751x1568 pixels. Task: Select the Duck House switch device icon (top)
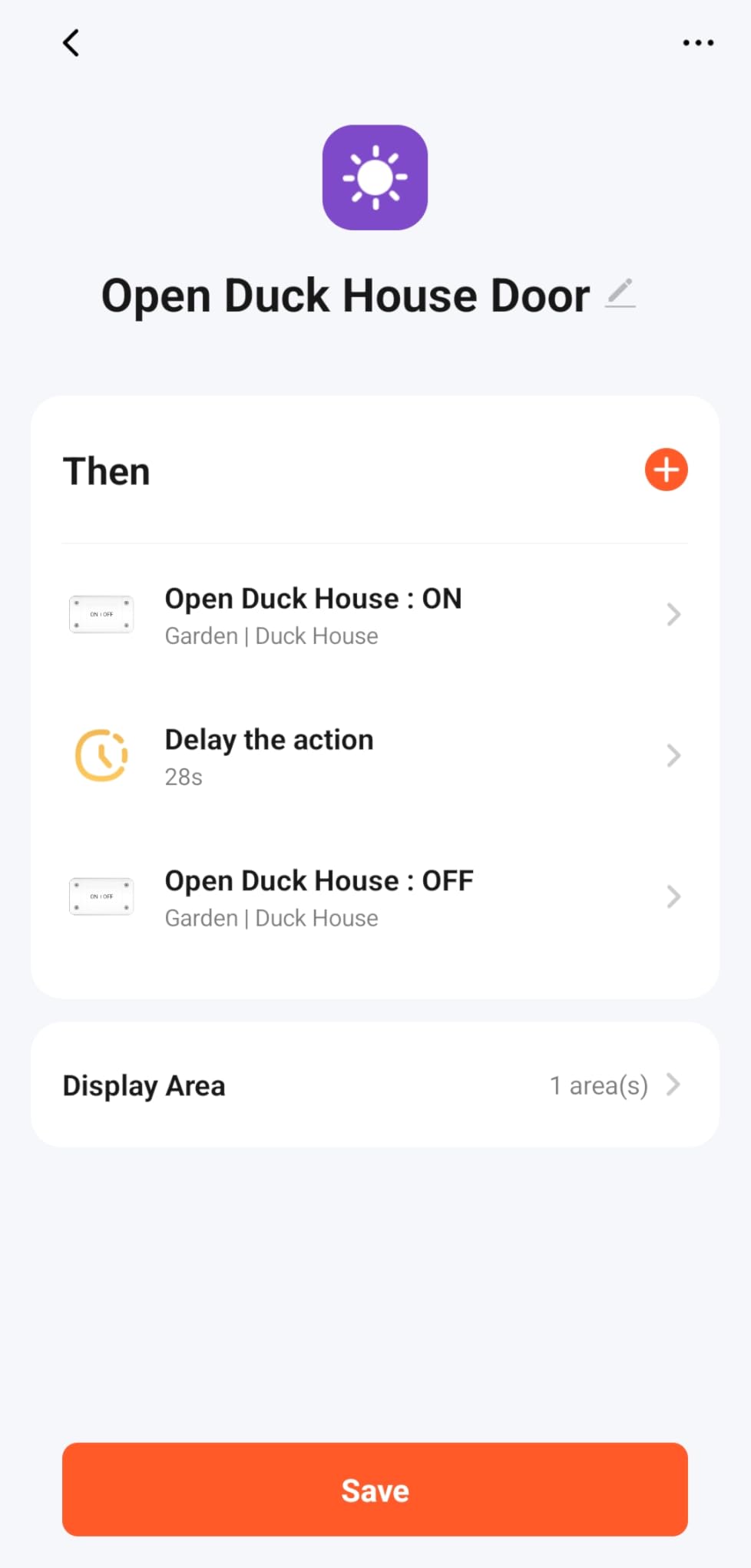tap(101, 614)
